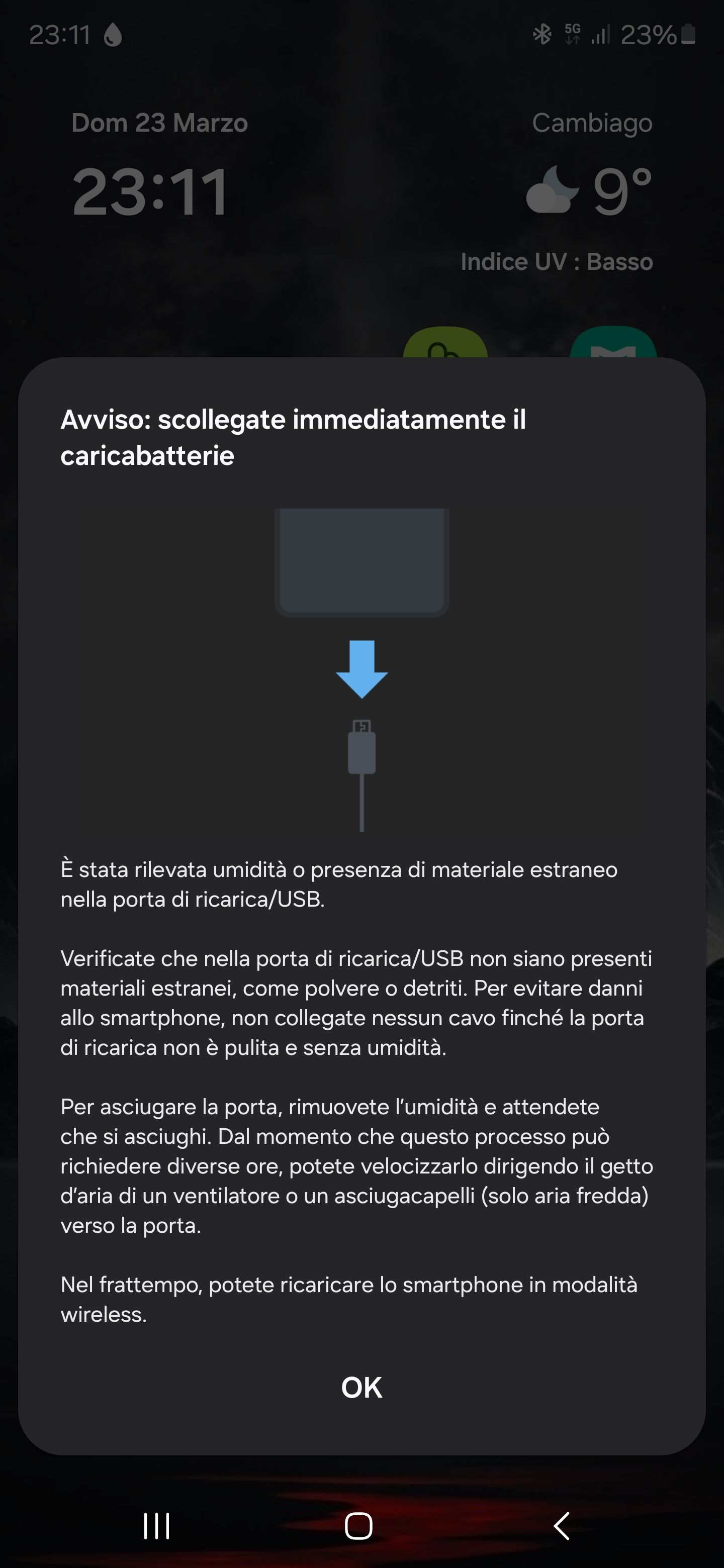Tap the Bluetooth status bar icon
The width and height of the screenshot is (724, 1568).
pos(542,35)
